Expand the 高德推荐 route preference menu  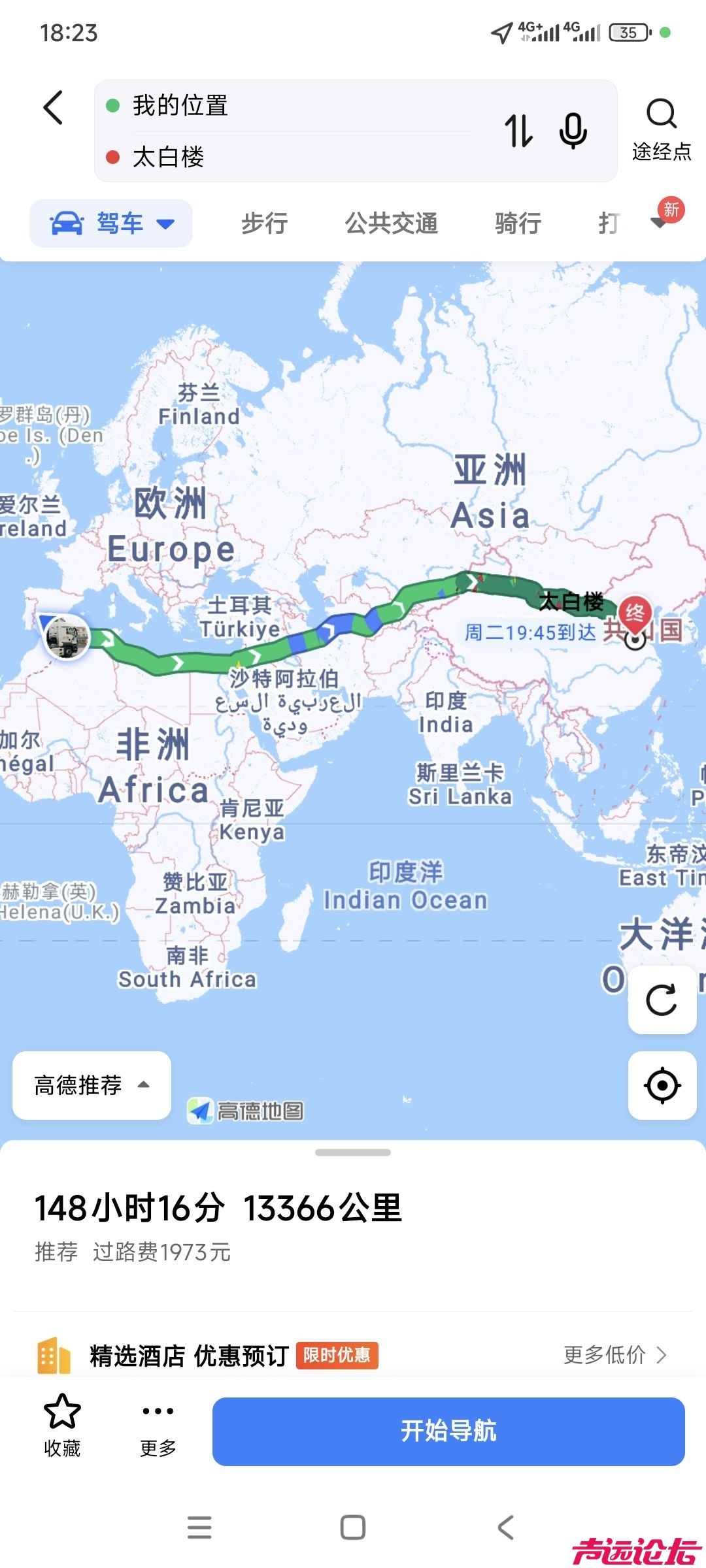coord(92,1085)
